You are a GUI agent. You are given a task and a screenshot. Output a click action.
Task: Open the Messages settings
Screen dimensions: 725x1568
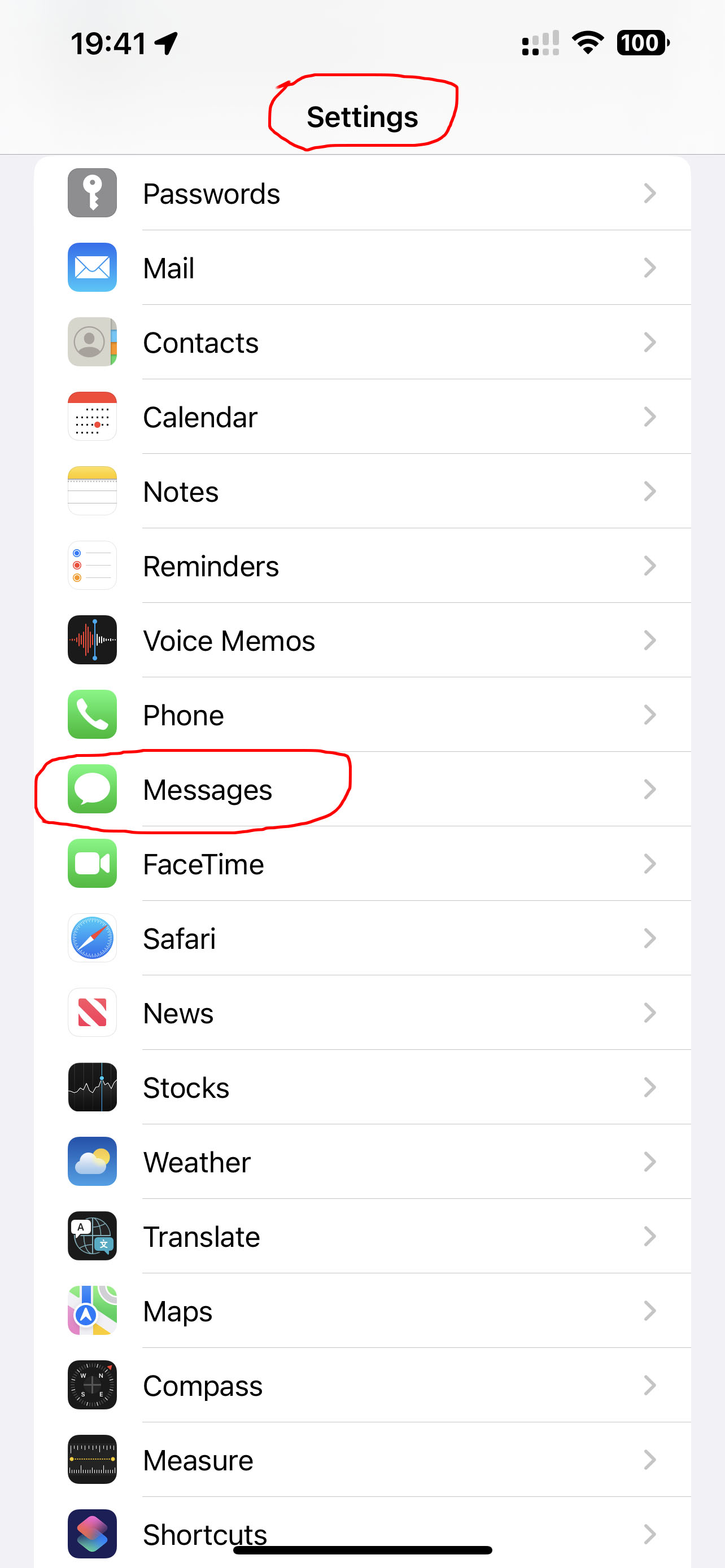(362, 790)
